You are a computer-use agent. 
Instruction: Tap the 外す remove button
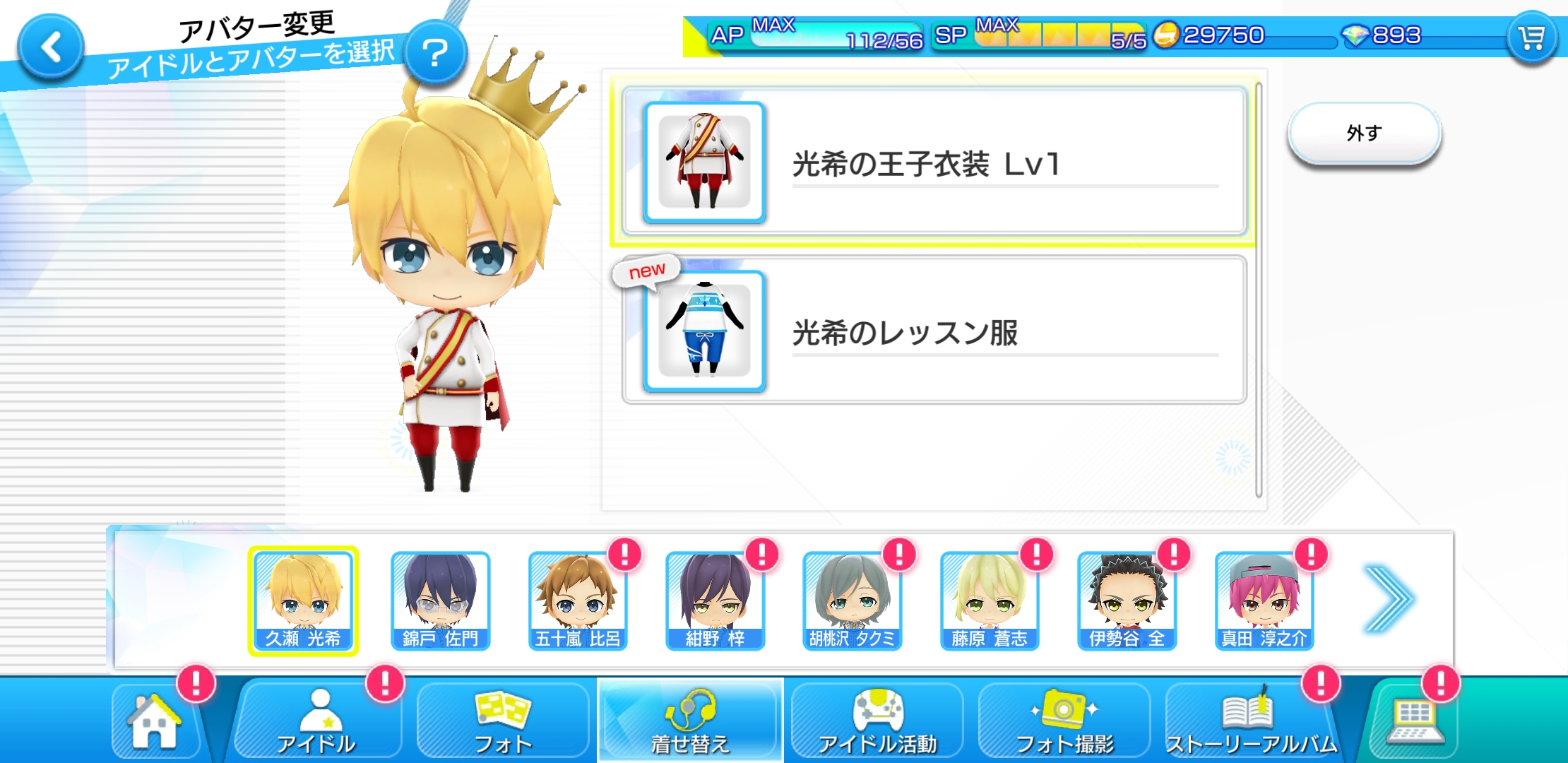pos(1364,133)
